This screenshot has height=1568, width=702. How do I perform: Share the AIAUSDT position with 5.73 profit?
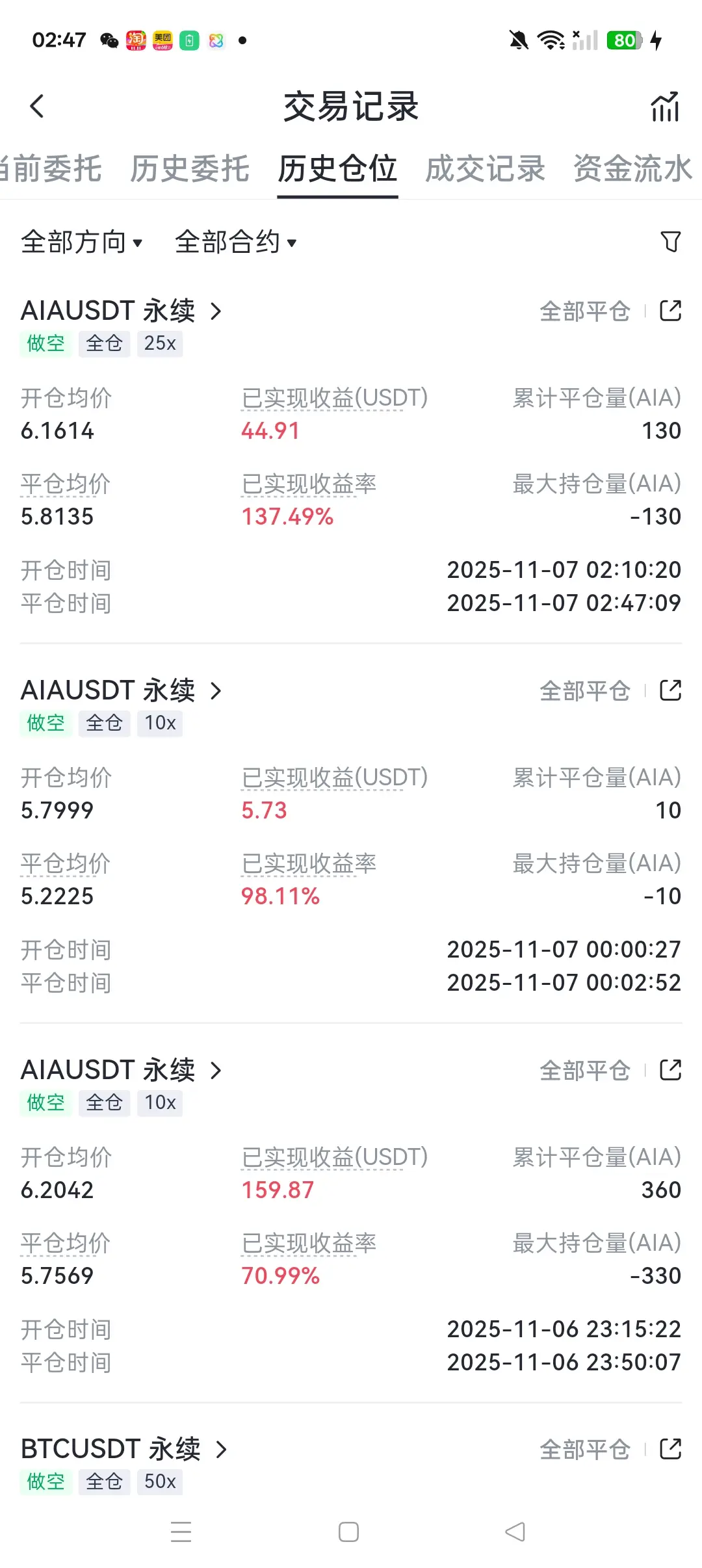(670, 690)
